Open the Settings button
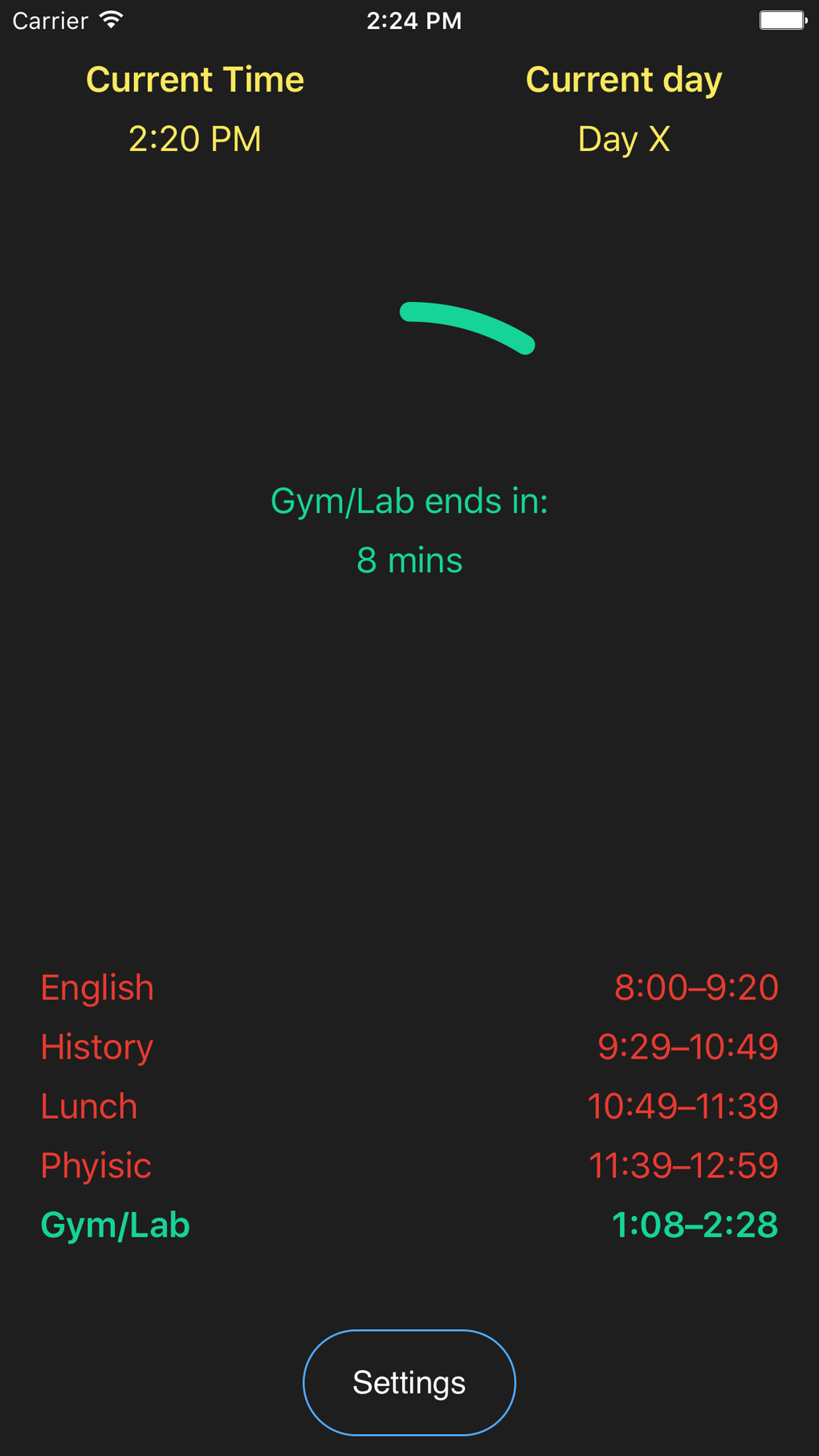Viewport: 819px width, 1456px height. 409,1382
